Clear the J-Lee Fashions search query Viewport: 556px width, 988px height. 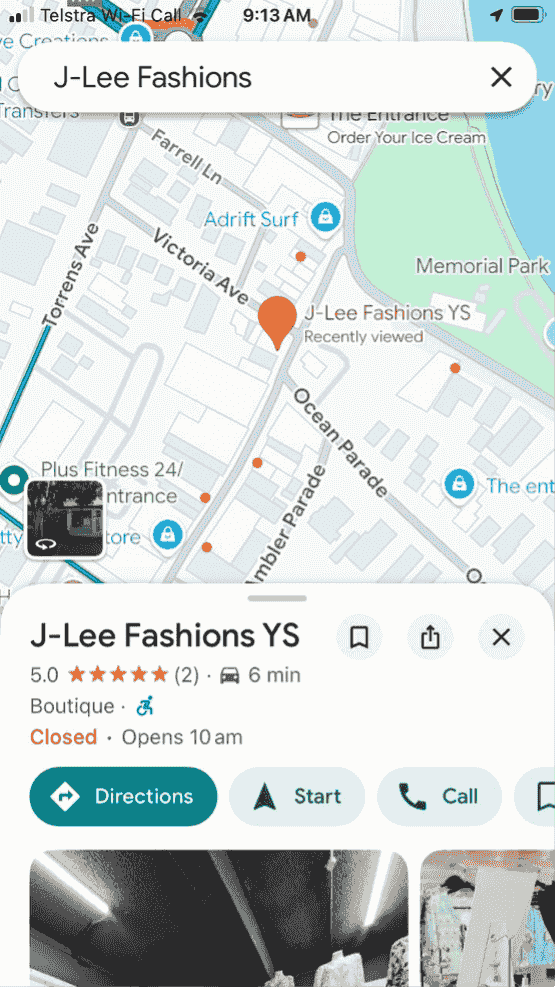click(x=501, y=78)
